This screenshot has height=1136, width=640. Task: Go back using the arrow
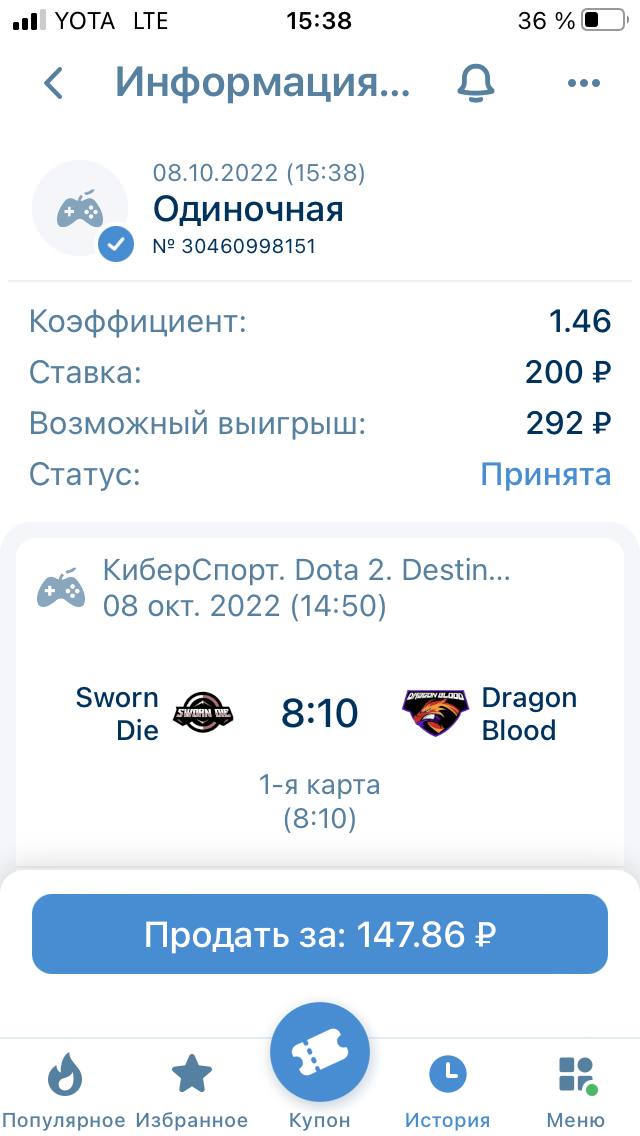(x=54, y=84)
